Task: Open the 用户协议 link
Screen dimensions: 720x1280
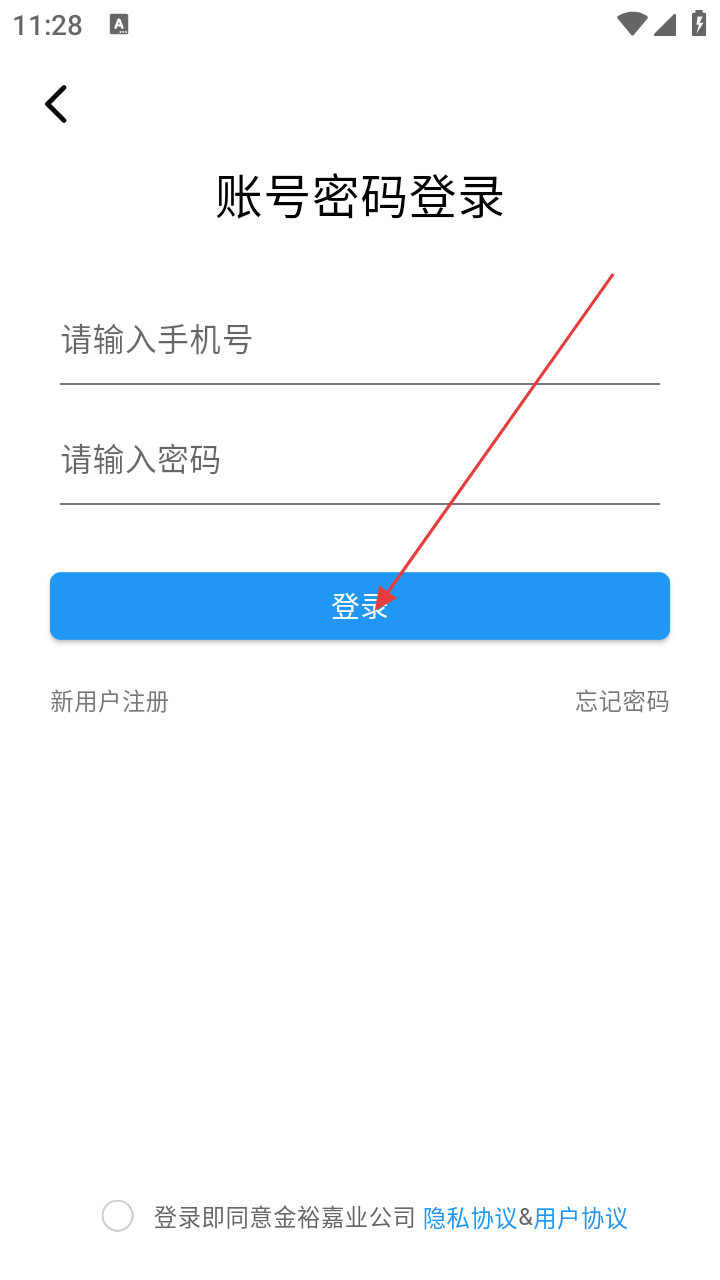Action: point(581,1218)
